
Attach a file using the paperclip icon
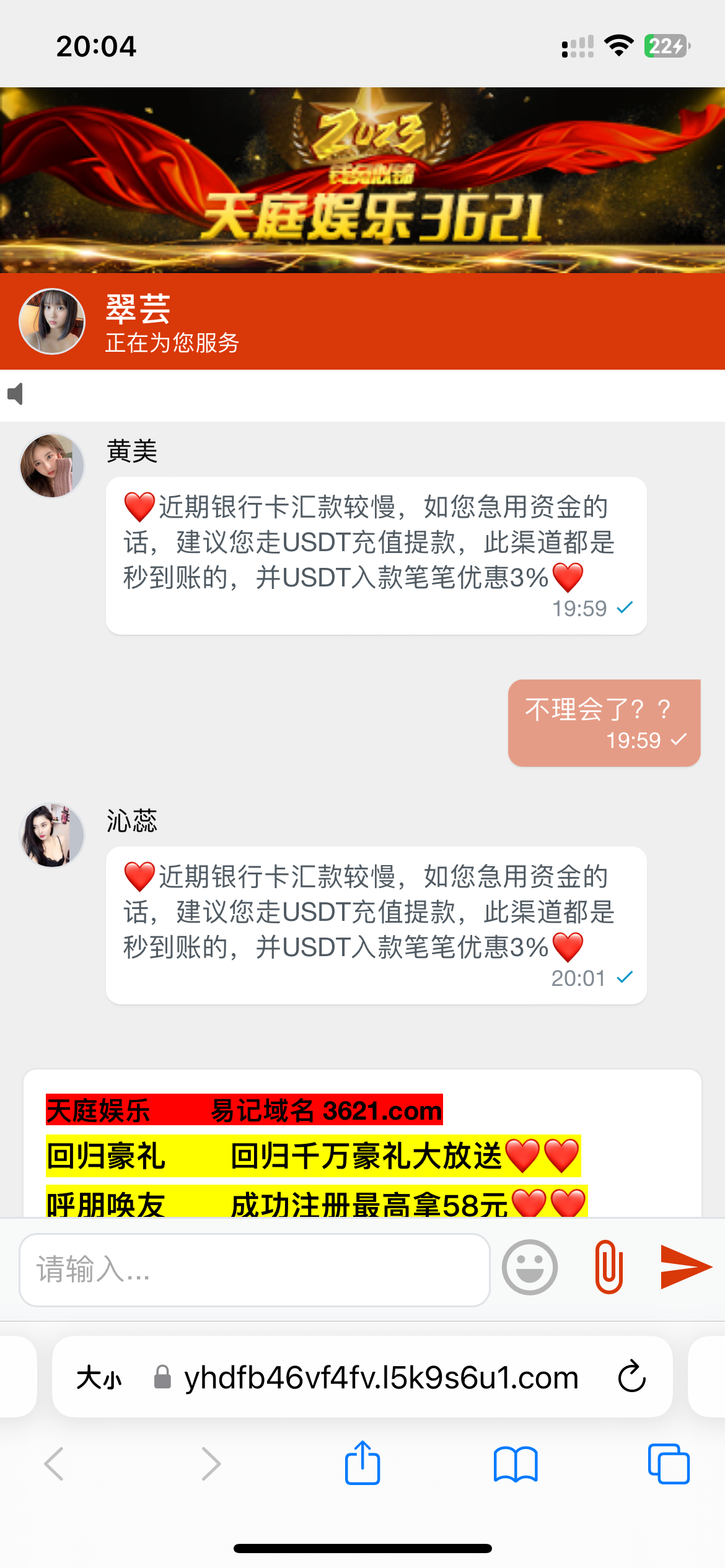tap(607, 1267)
